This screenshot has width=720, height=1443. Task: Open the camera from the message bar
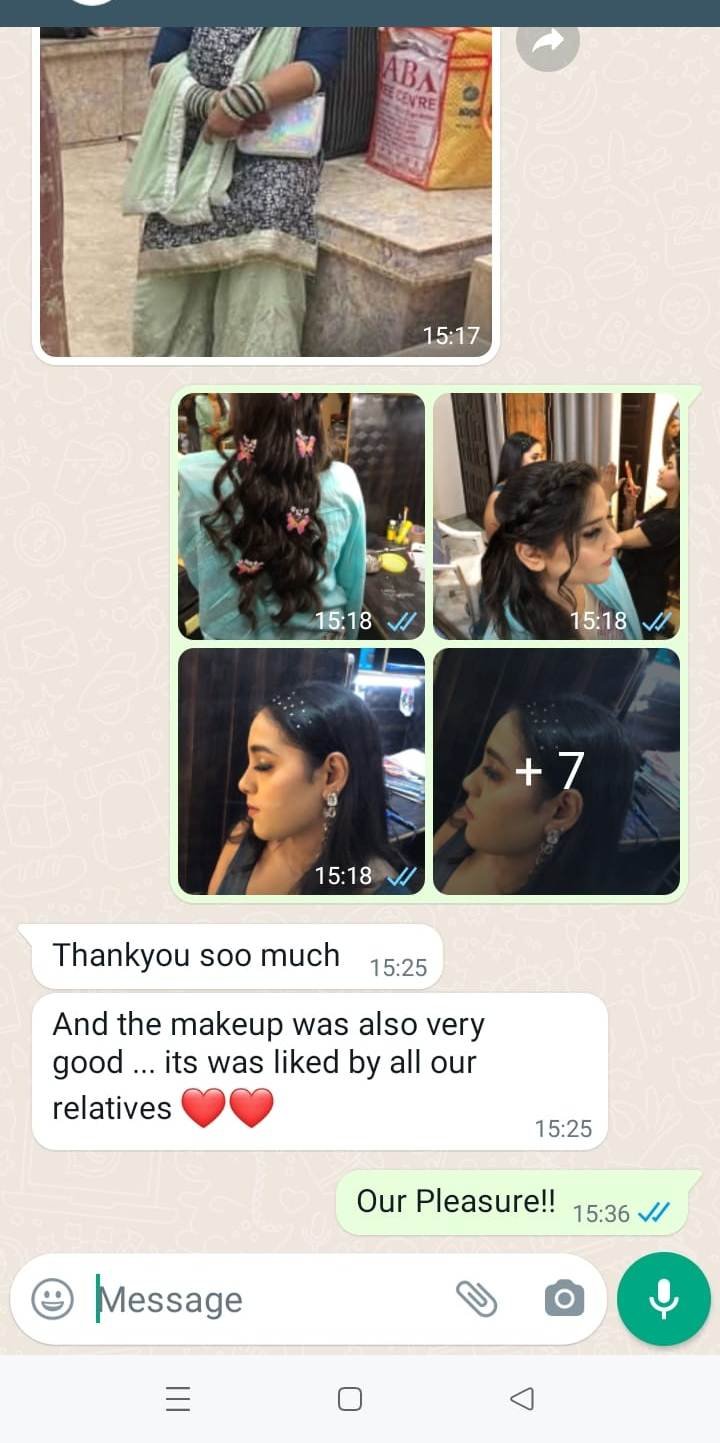click(x=564, y=1299)
